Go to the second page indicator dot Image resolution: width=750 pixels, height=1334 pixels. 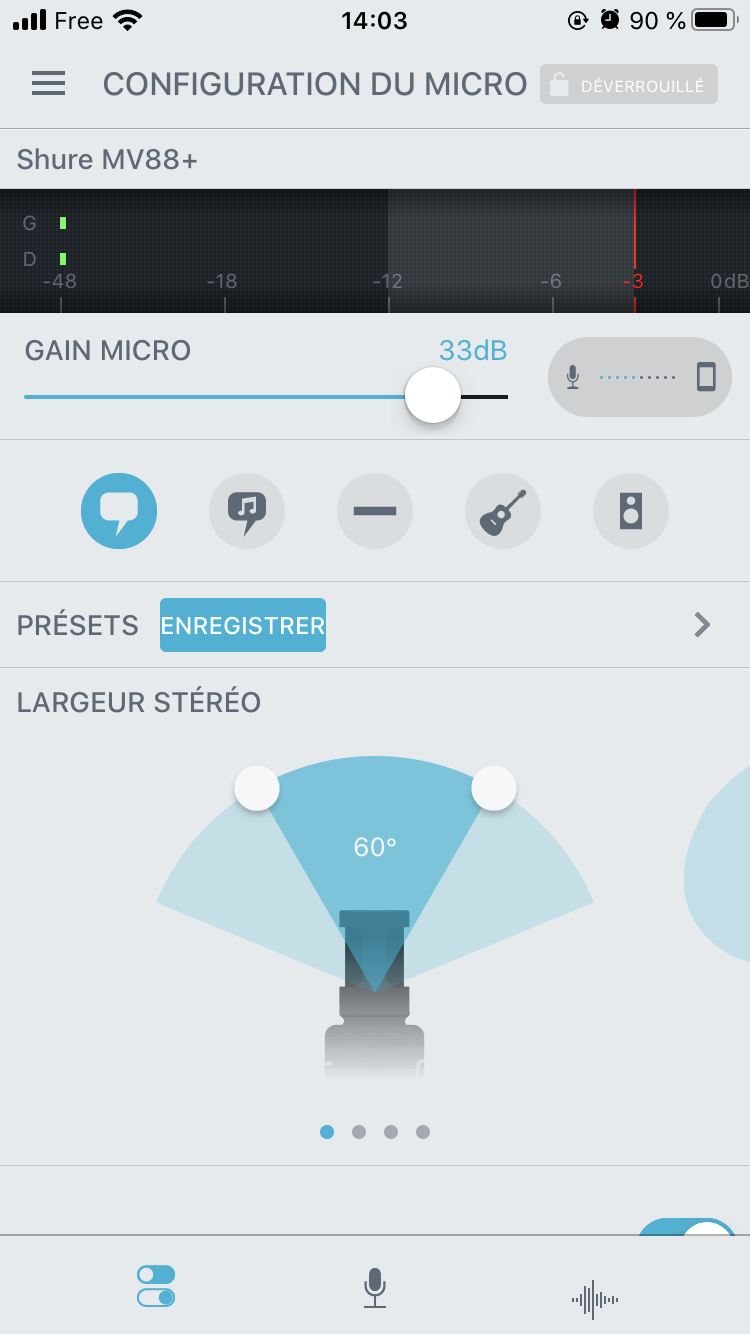tap(359, 1132)
